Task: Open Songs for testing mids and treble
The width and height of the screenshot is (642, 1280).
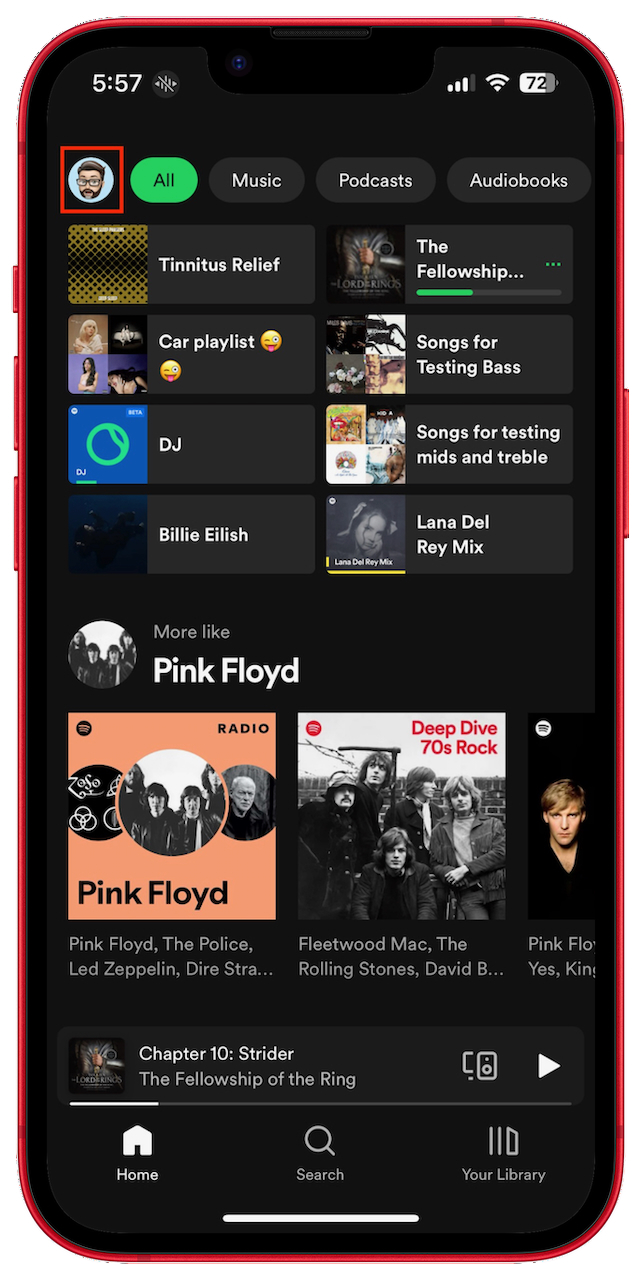Action: pyautogui.click(x=449, y=444)
